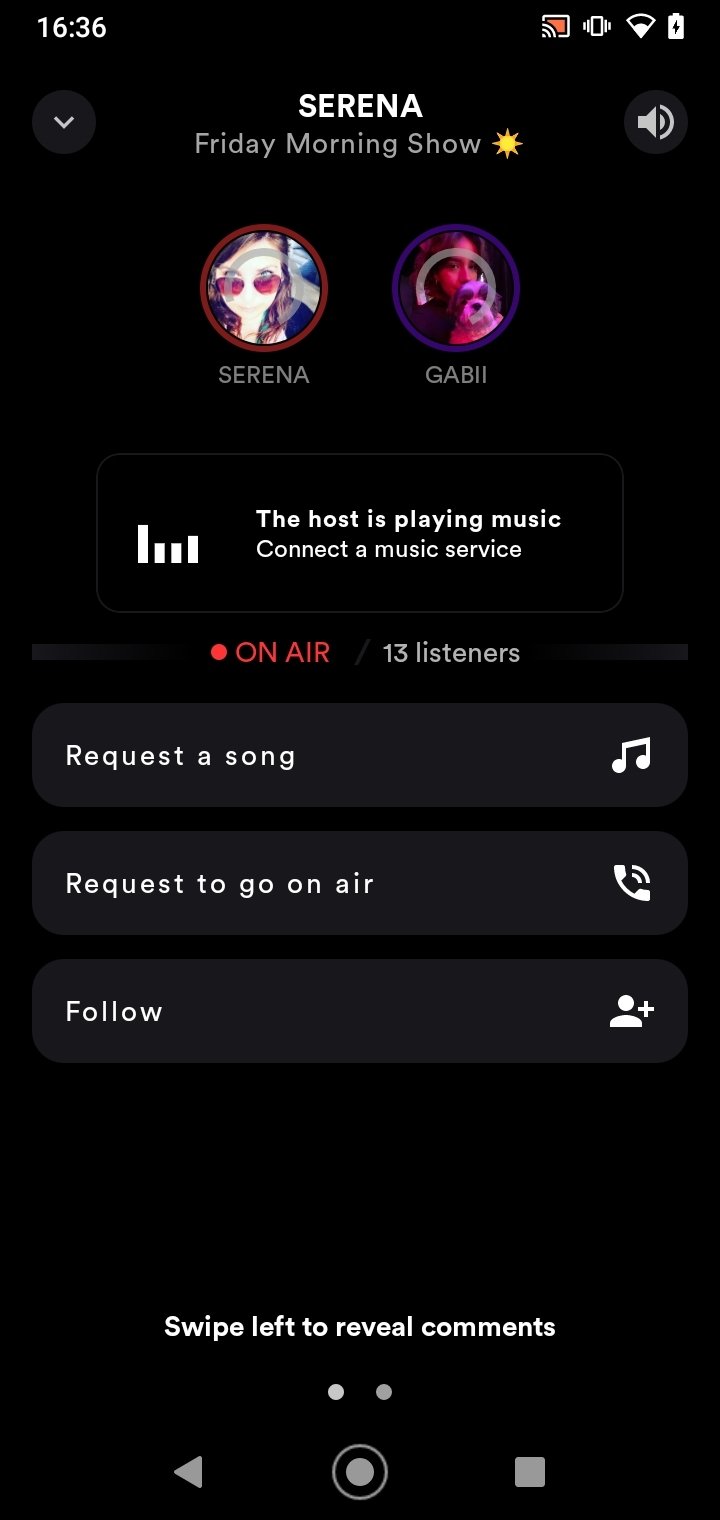This screenshot has height=1520, width=720.
Task: Open SERENA's host profile picture
Action: click(x=264, y=288)
